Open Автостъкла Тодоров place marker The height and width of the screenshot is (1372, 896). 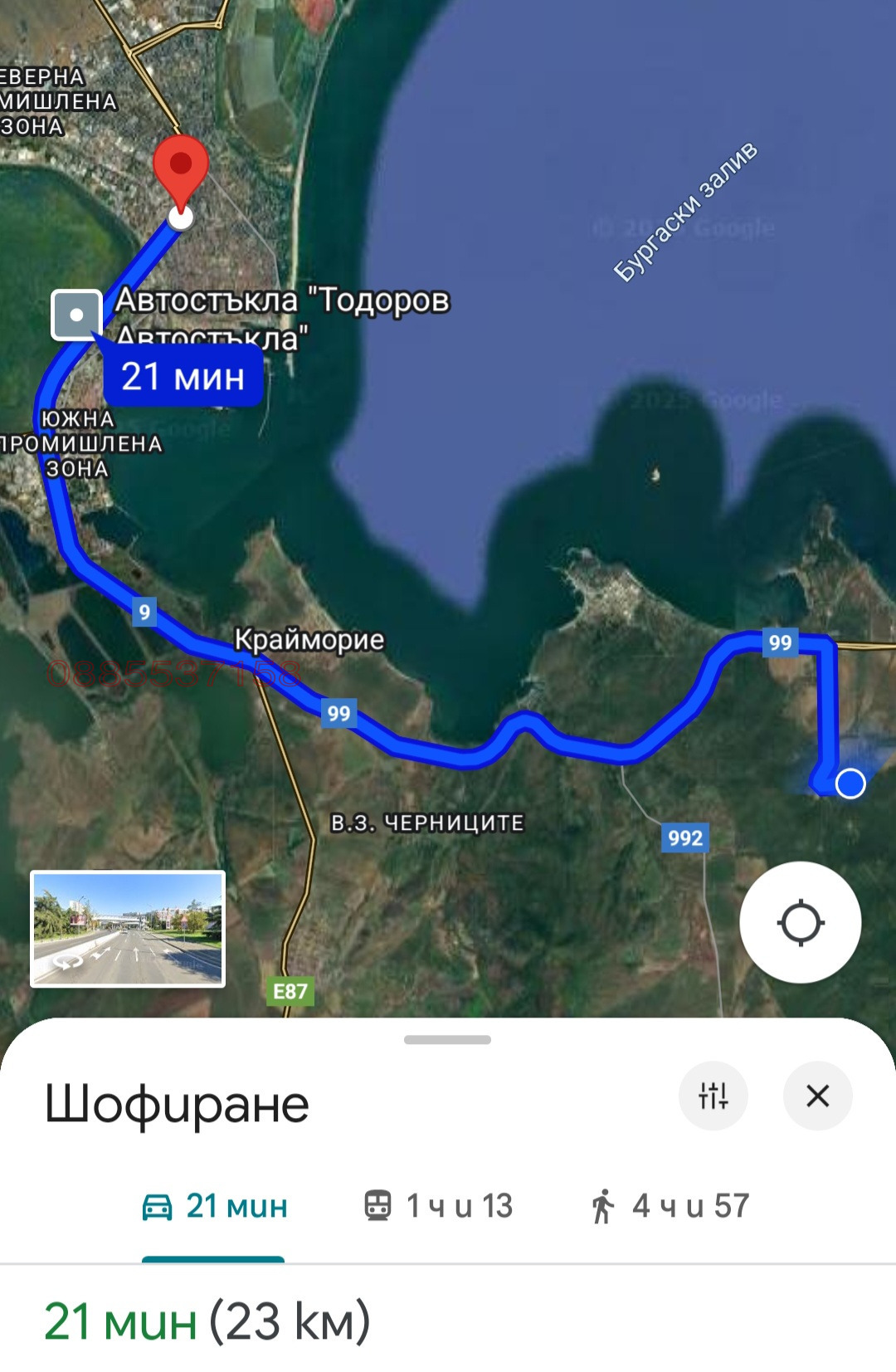(76, 315)
